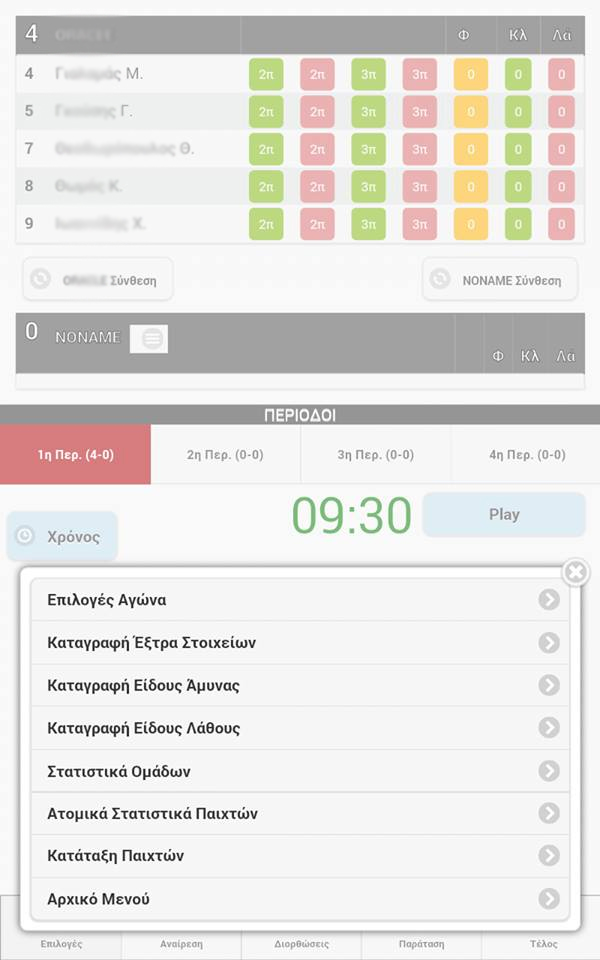
Task: Select Καταγραφή Είδους Άμυνας
Action: click(299, 685)
